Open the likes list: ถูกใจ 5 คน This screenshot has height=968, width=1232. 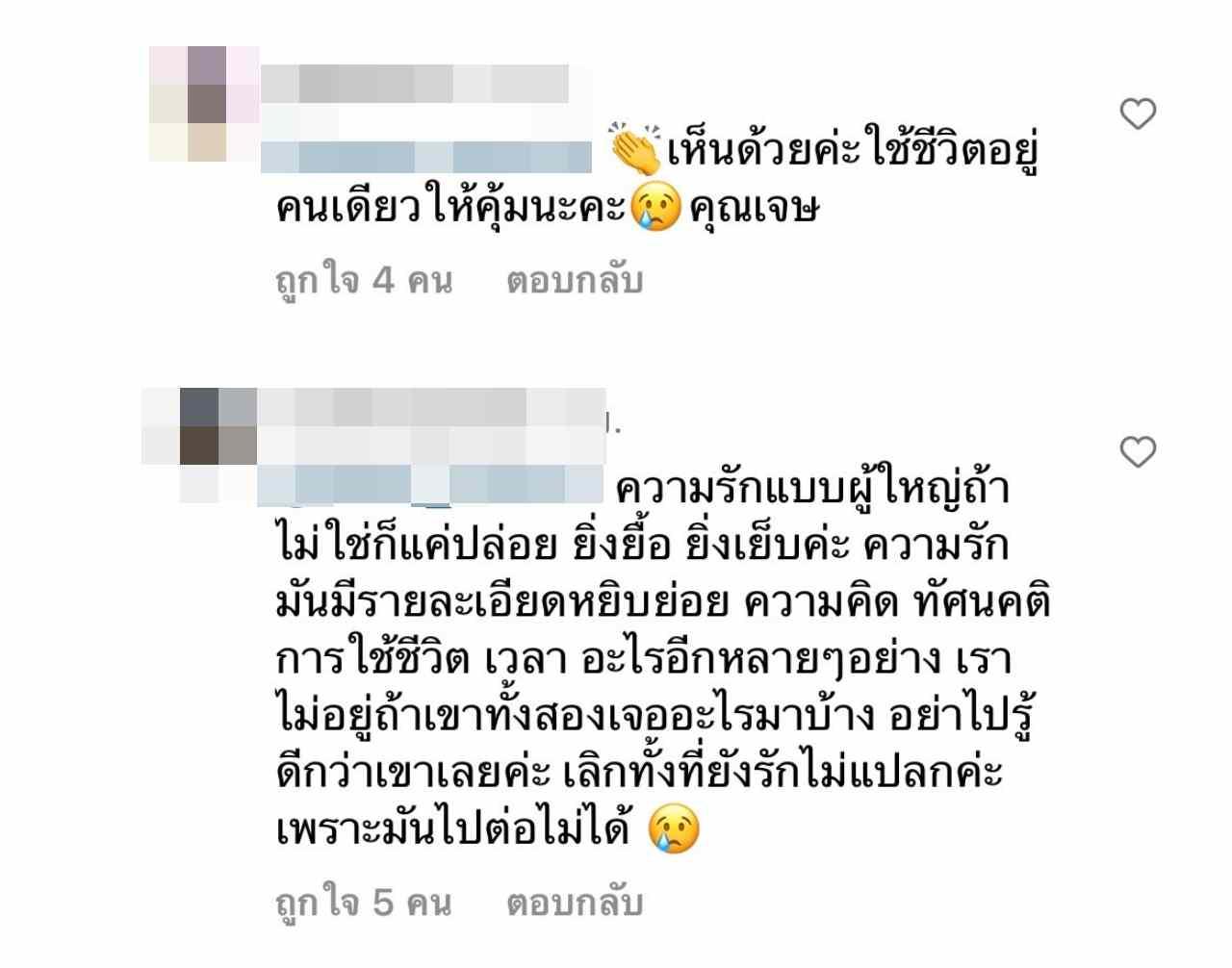click(363, 904)
